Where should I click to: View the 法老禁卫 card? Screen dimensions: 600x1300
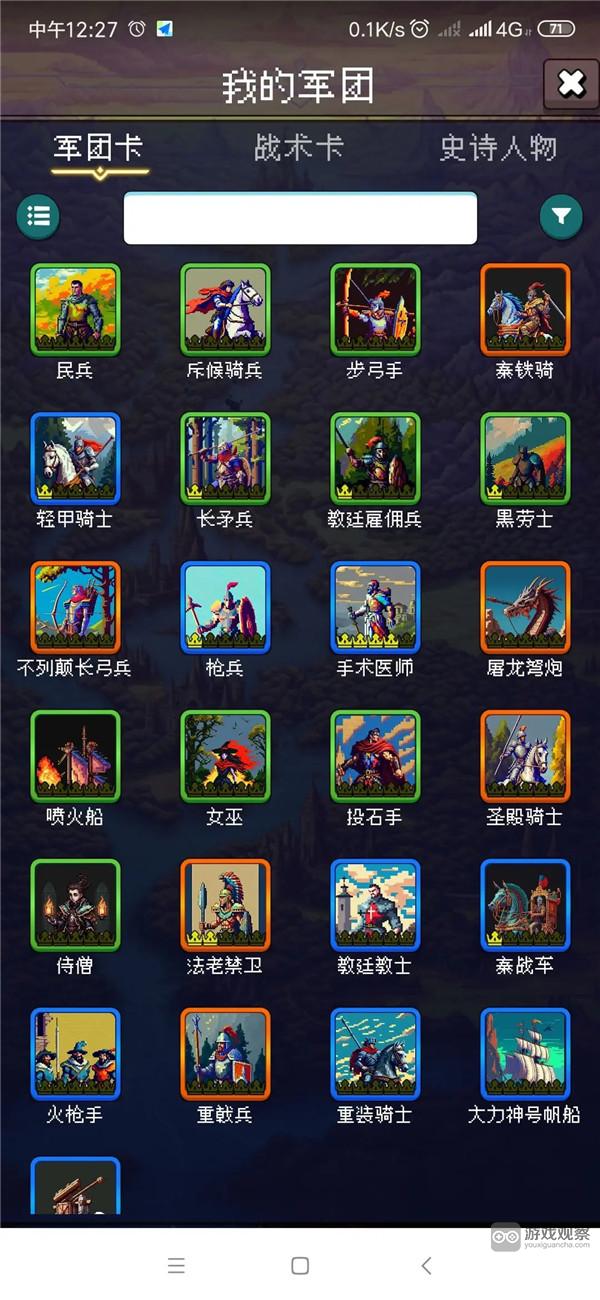[x=225, y=905]
